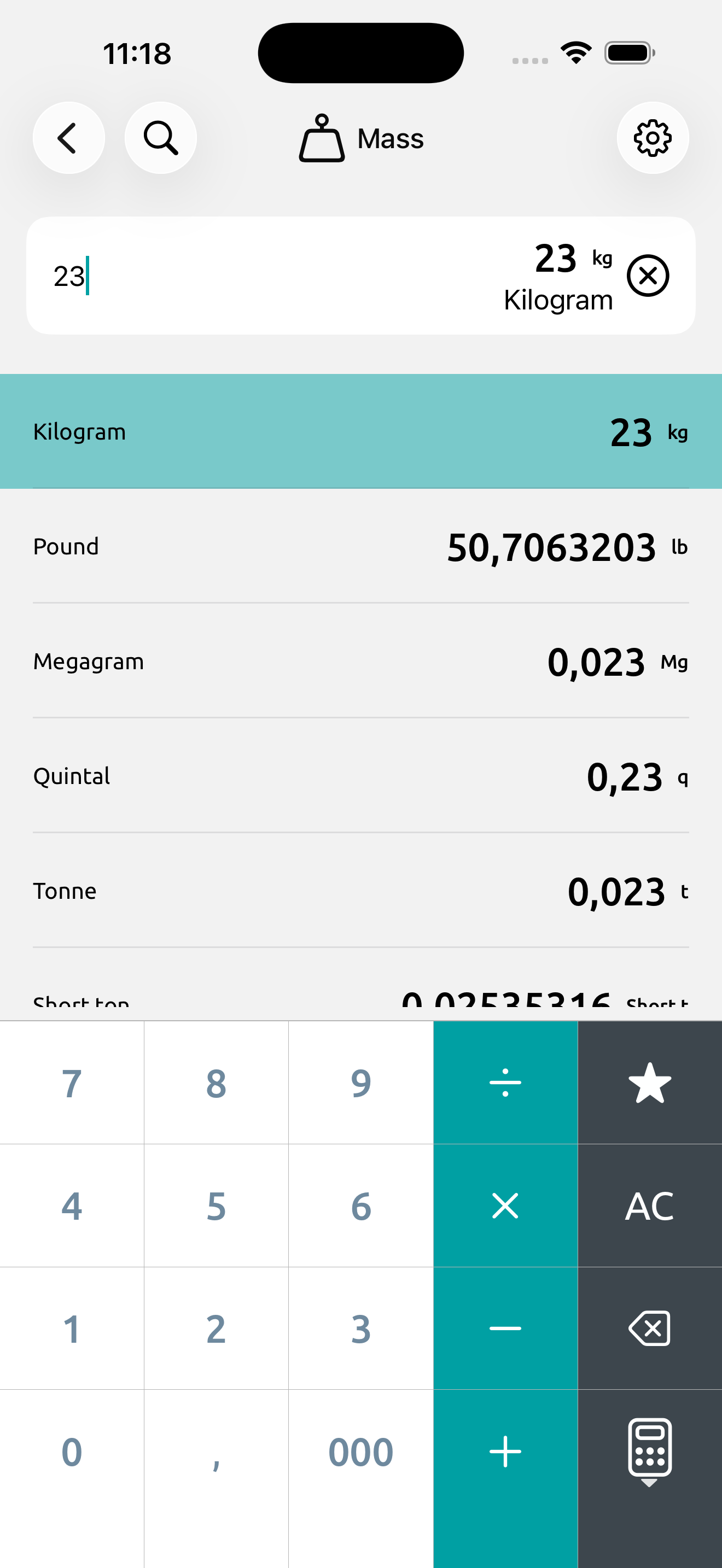
Task: Pick the Tonne row
Action: pos(361,891)
